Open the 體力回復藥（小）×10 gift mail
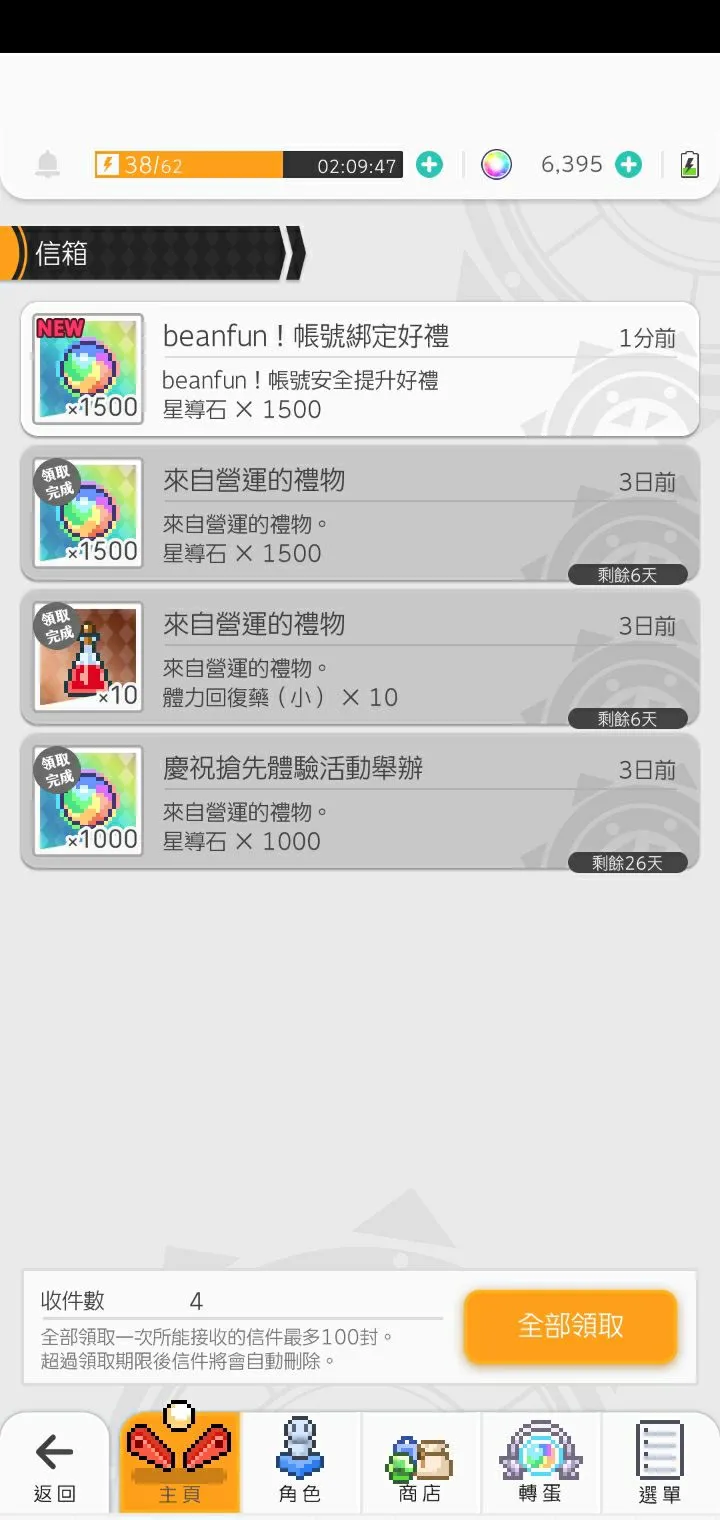The height and width of the screenshot is (1520, 720). (x=360, y=658)
